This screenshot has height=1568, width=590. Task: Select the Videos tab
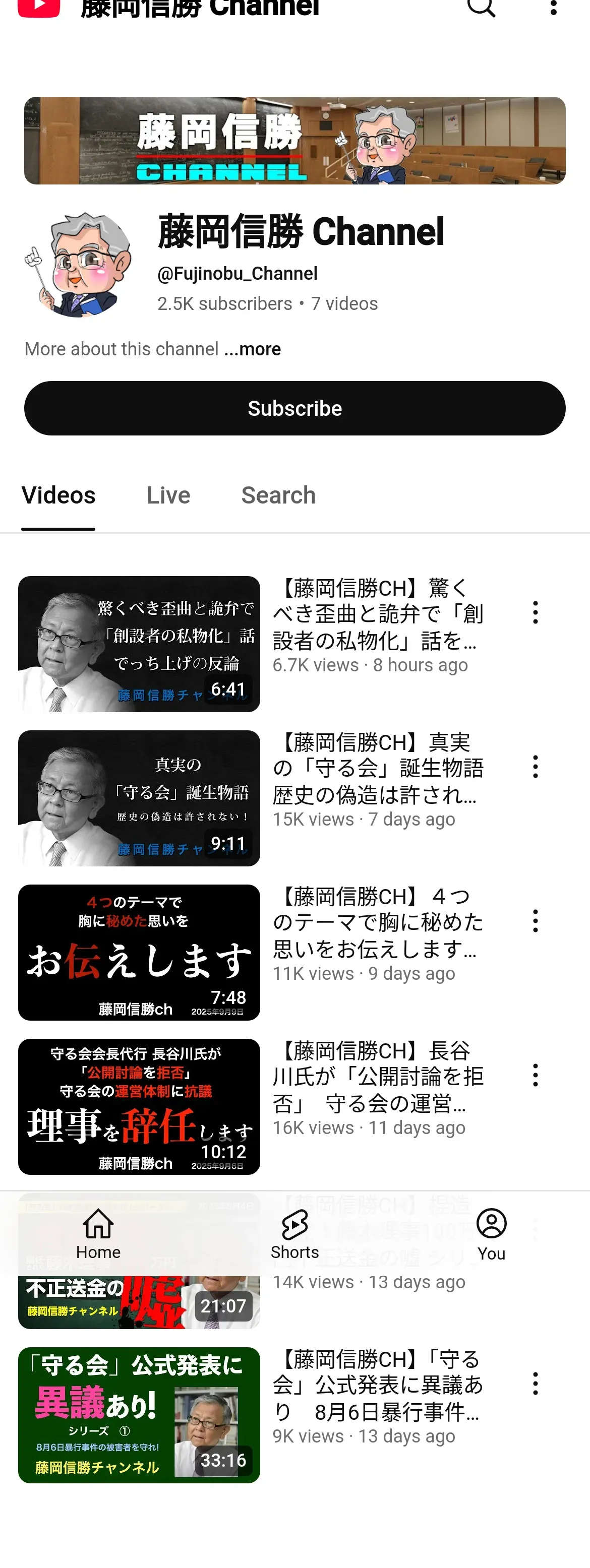58,495
